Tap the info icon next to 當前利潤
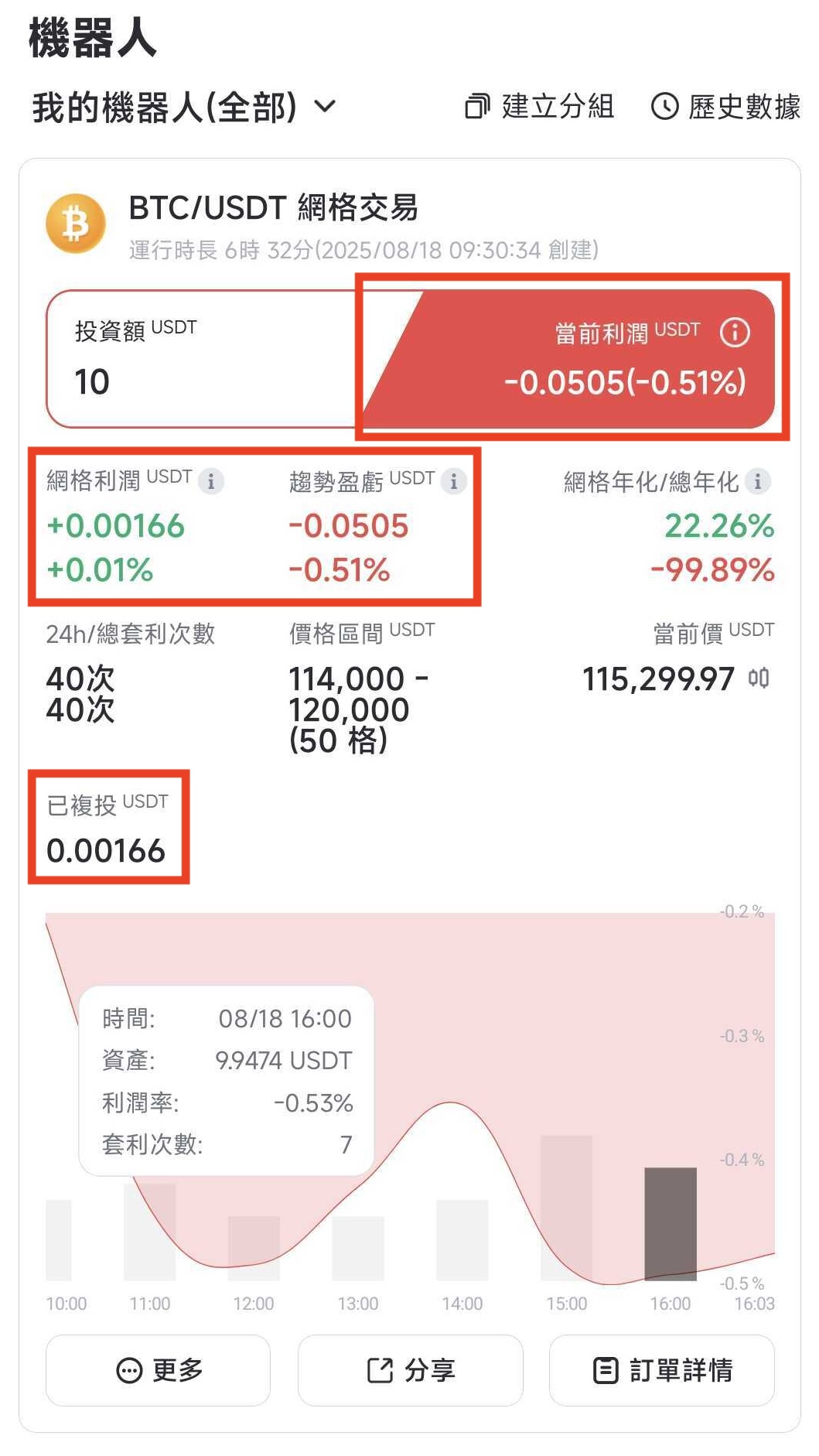 [735, 333]
